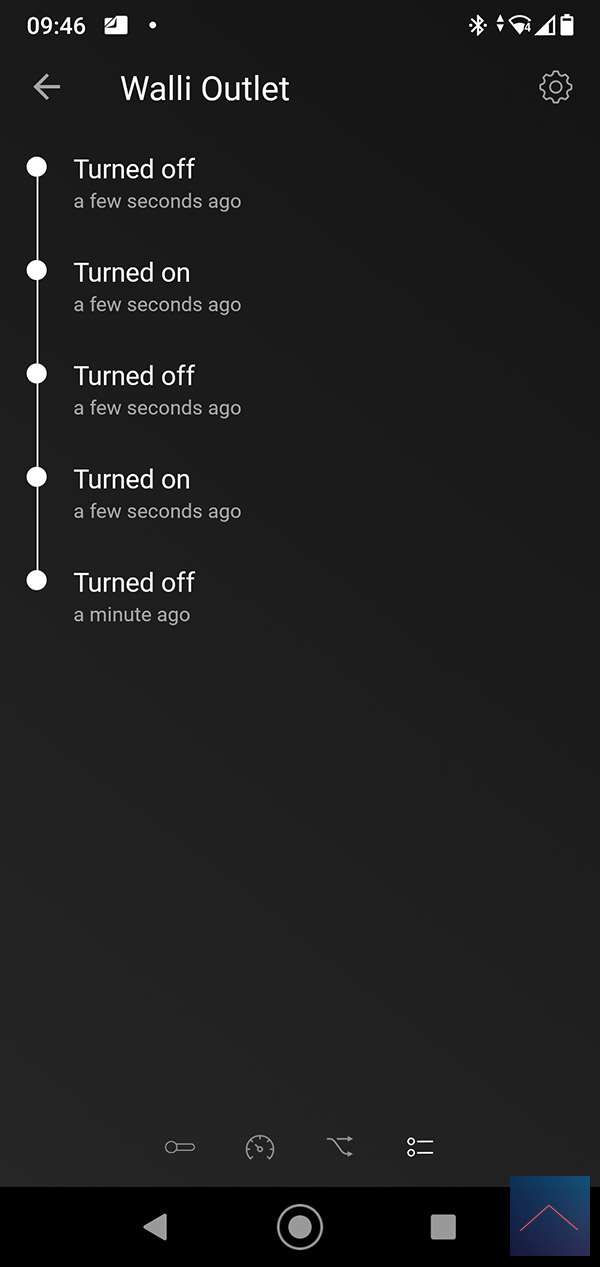
Task: Select the timeline list tab
Action: point(420,1147)
